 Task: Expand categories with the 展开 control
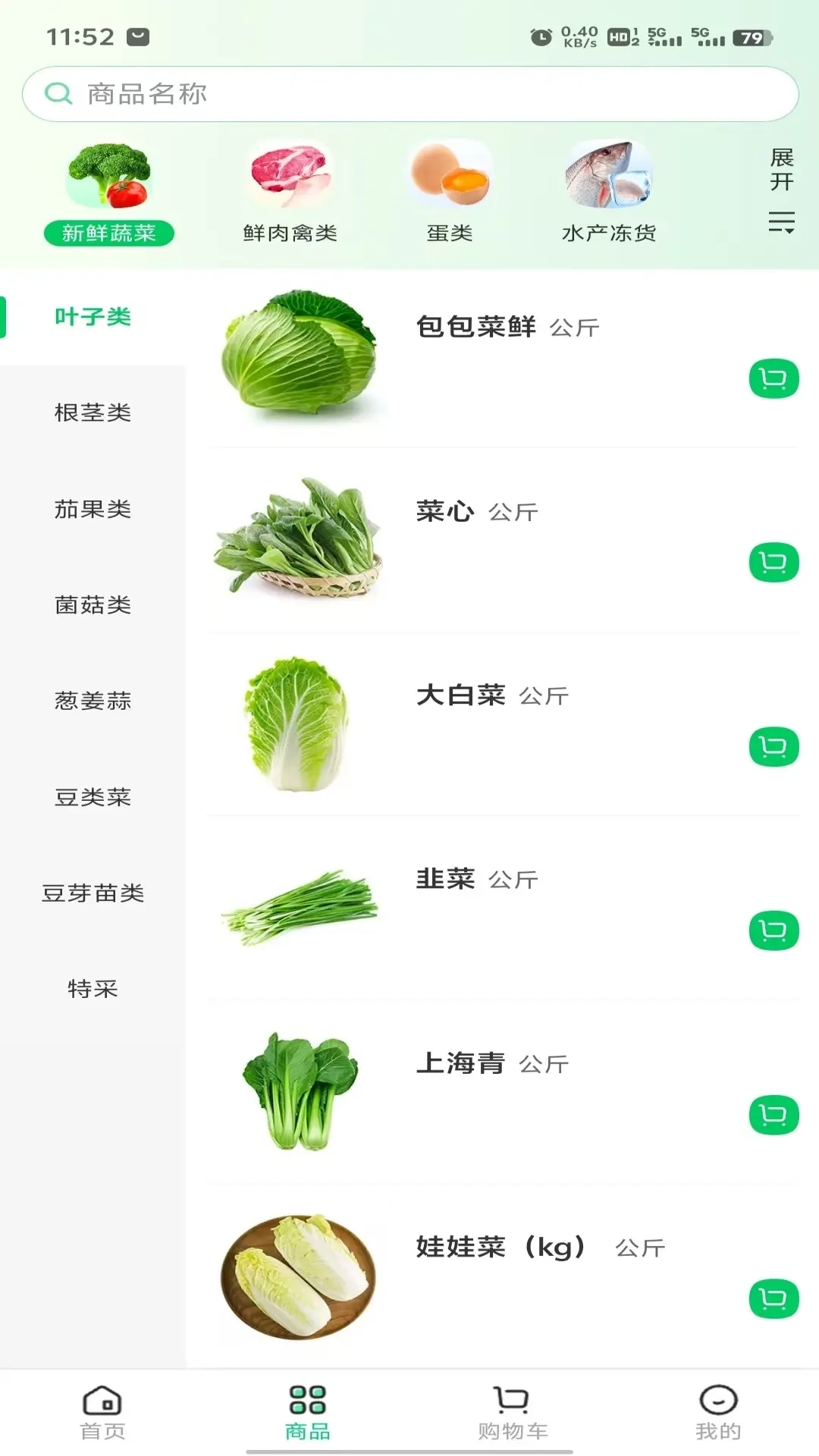tap(779, 176)
